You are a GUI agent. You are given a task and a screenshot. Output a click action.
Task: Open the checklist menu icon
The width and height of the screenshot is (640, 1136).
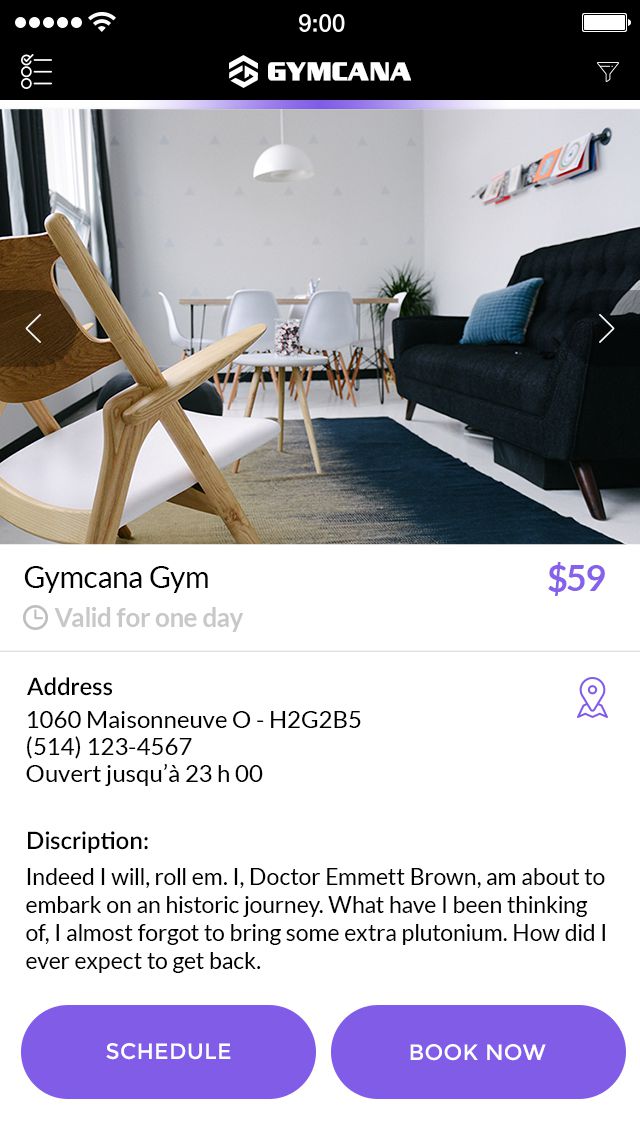[x=36, y=71]
